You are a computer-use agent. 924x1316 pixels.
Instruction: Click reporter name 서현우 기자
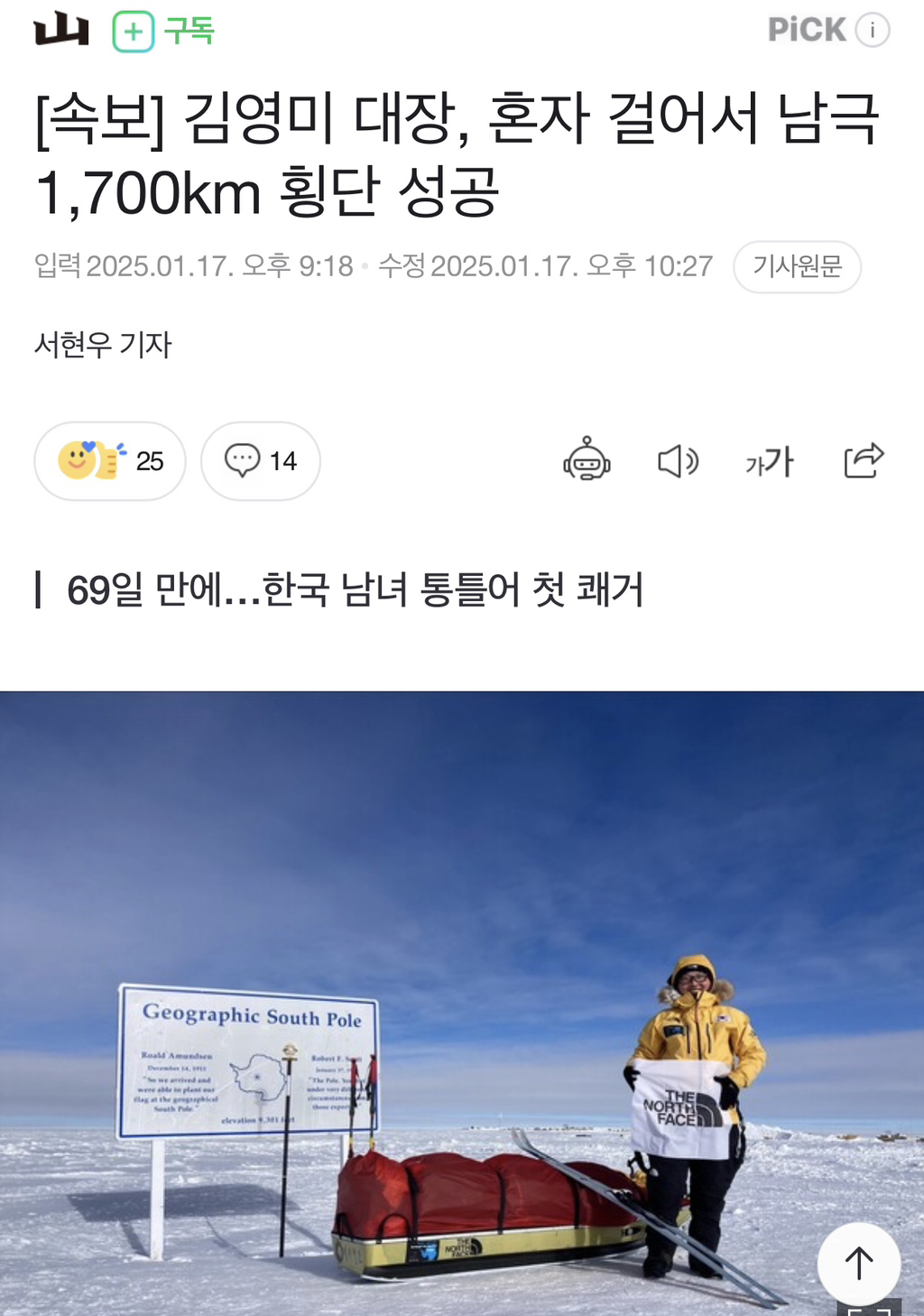coord(102,341)
